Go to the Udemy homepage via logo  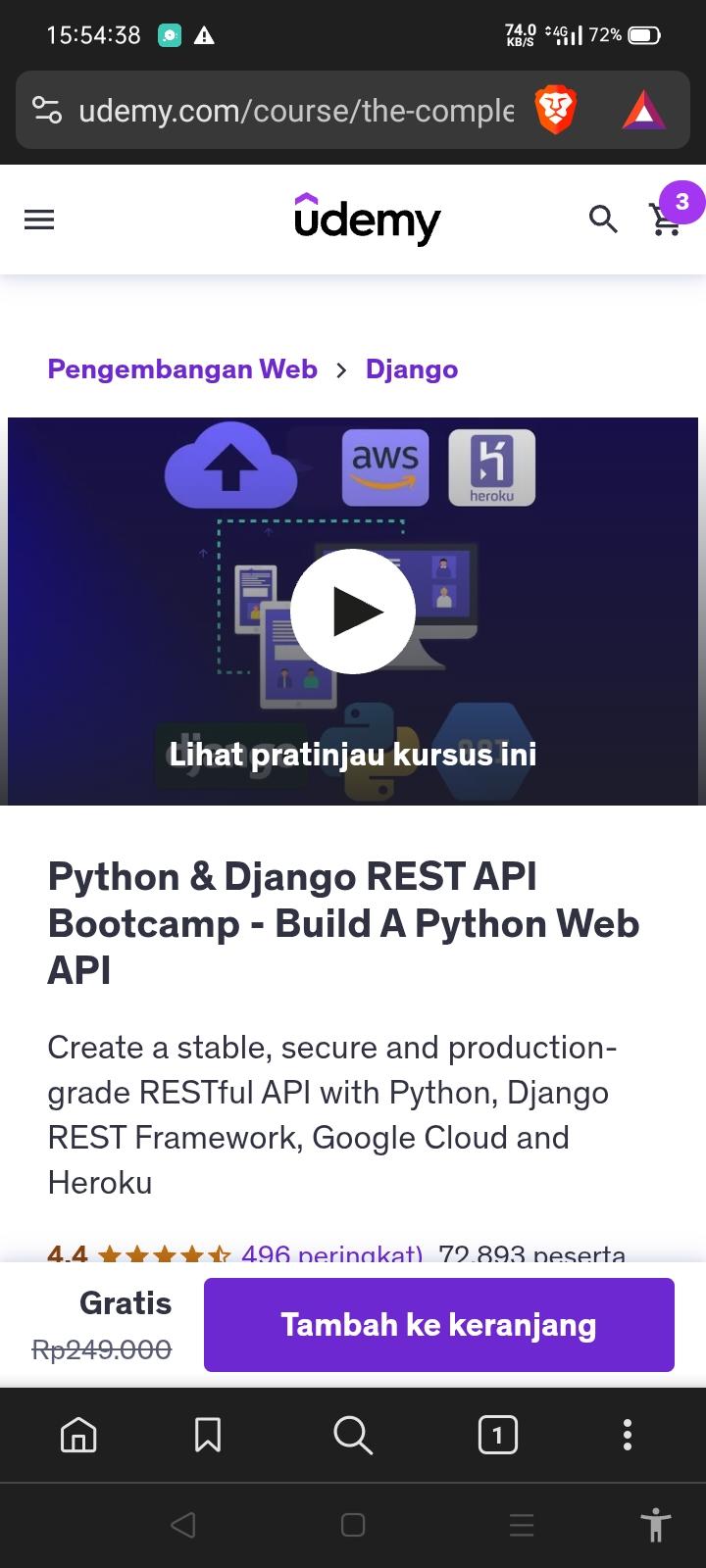pyautogui.click(x=367, y=220)
